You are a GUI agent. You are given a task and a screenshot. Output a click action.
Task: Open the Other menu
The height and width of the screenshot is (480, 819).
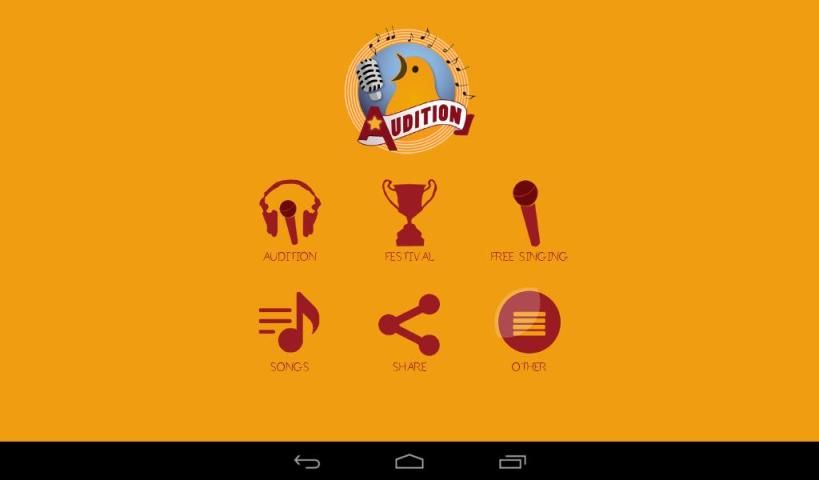[528, 323]
